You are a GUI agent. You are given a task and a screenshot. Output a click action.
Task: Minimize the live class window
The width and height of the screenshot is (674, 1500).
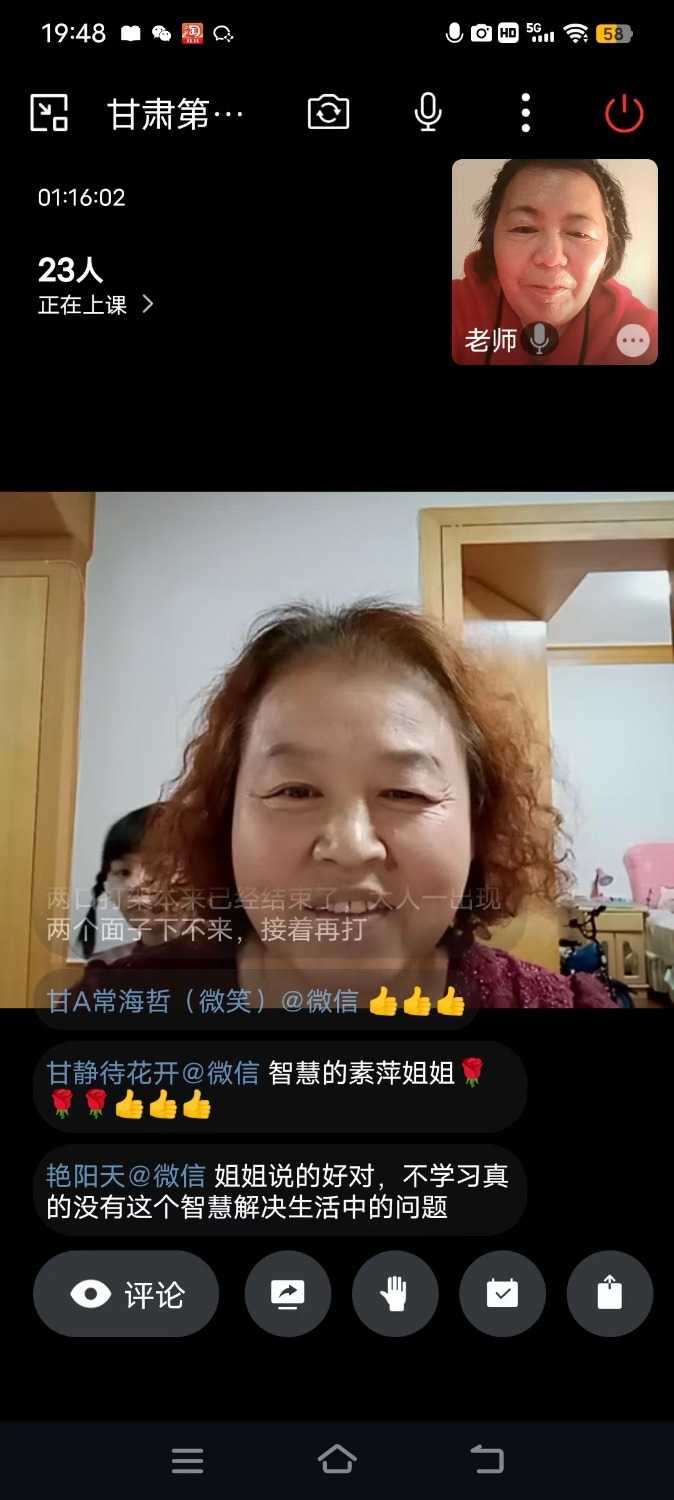coord(49,113)
